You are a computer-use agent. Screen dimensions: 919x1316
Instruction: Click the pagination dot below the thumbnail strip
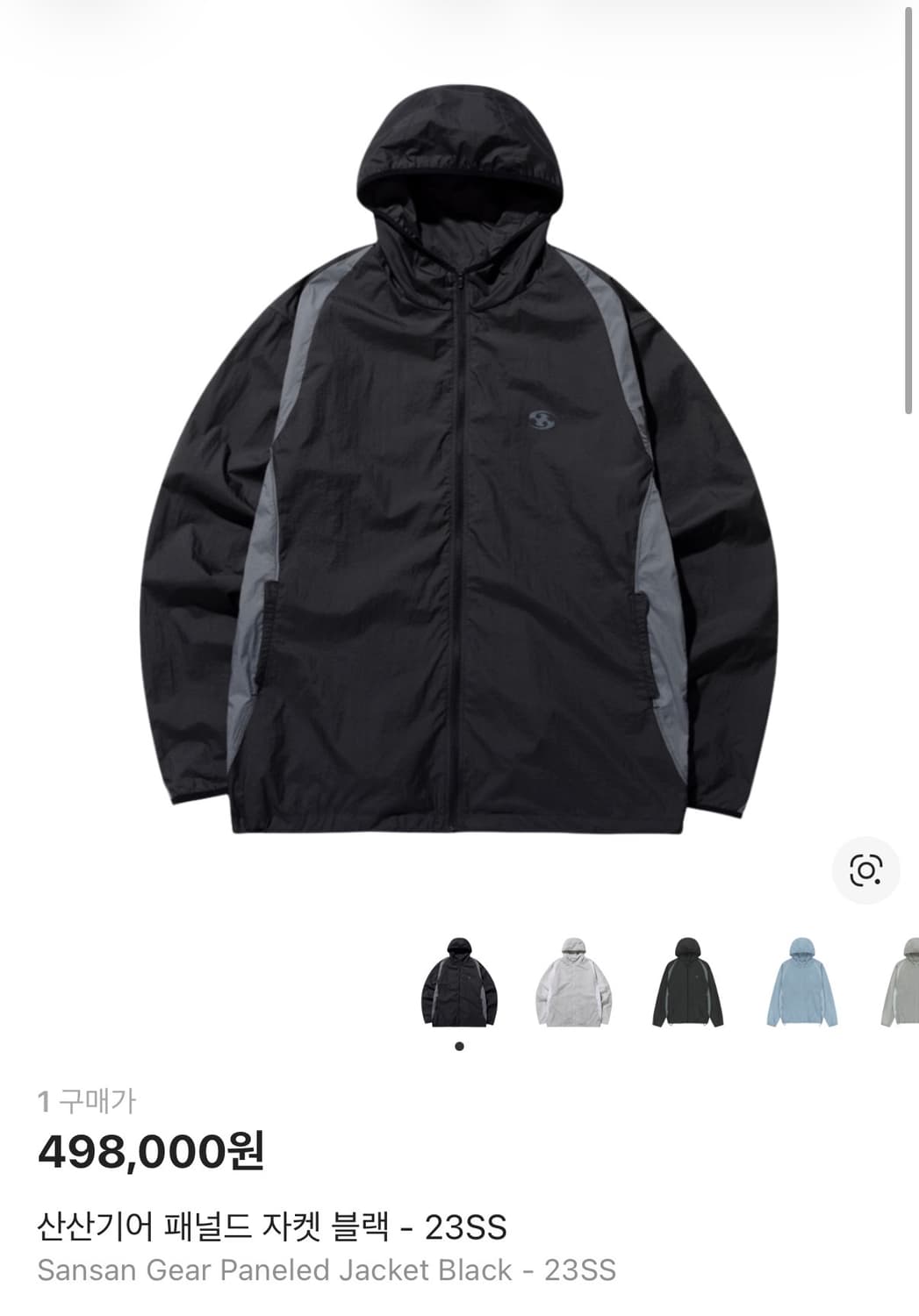[x=459, y=1044]
